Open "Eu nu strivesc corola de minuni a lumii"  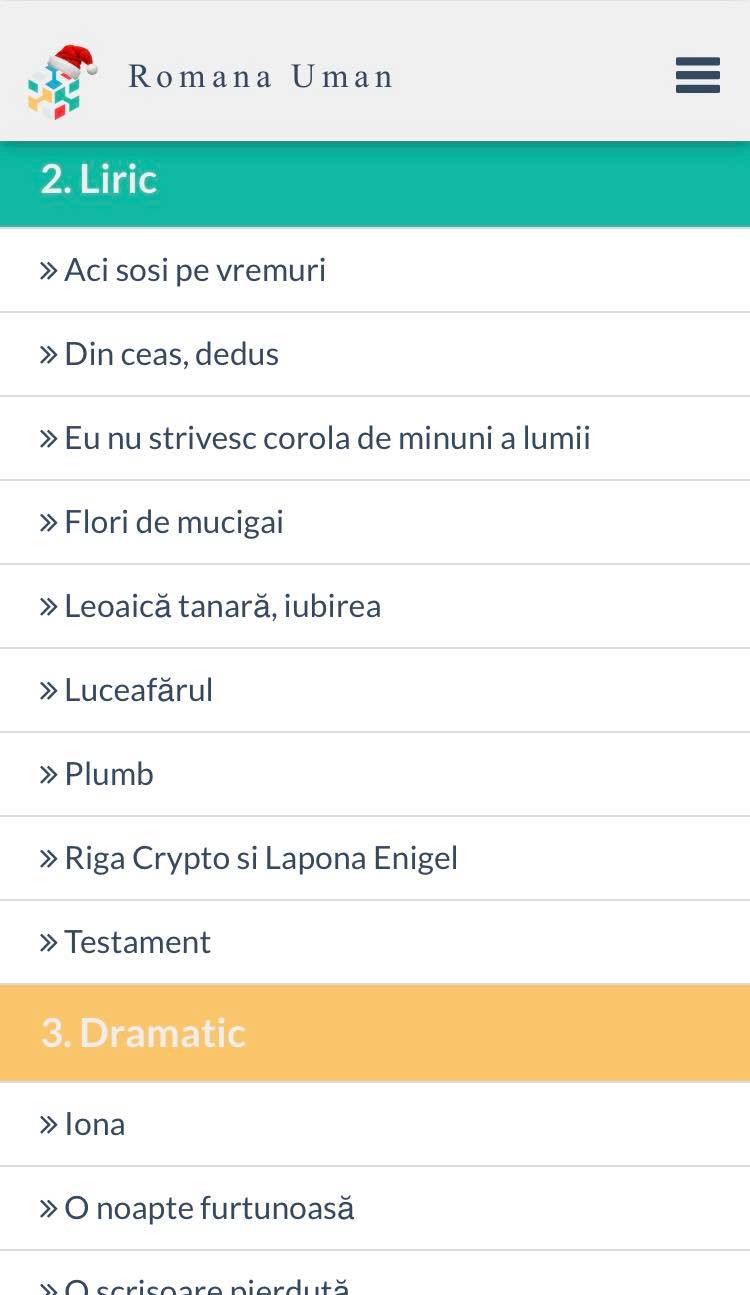[x=327, y=438]
